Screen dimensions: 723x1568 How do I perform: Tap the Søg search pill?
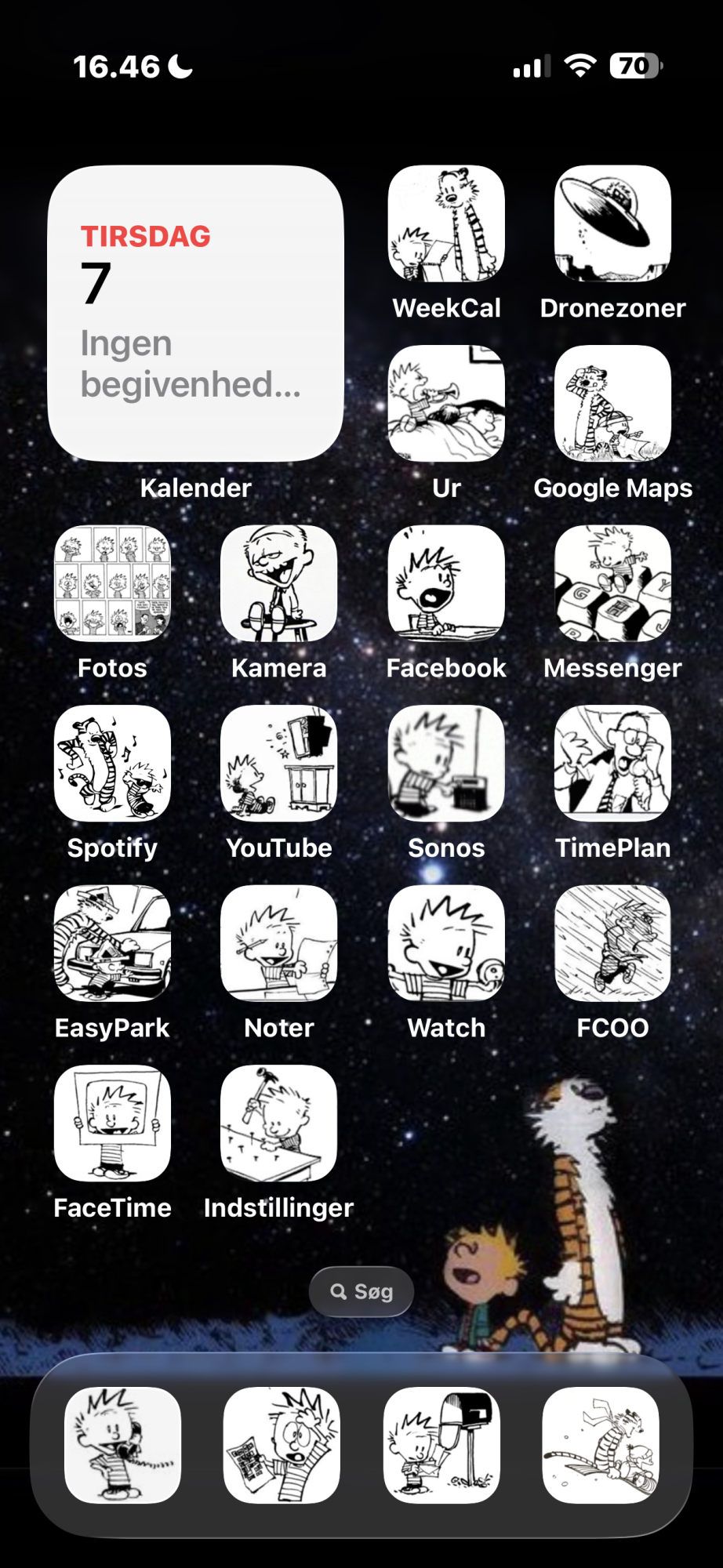361,1291
